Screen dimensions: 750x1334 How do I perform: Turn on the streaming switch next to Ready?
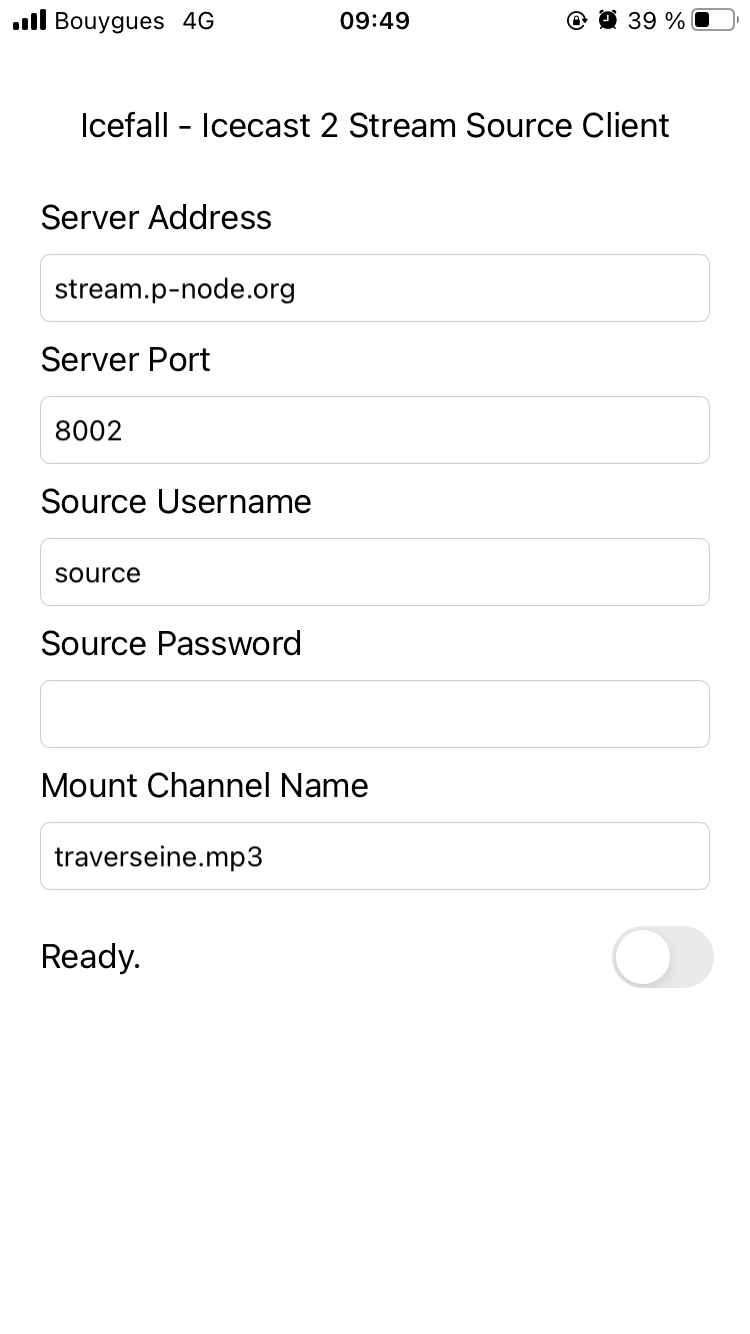click(662, 957)
